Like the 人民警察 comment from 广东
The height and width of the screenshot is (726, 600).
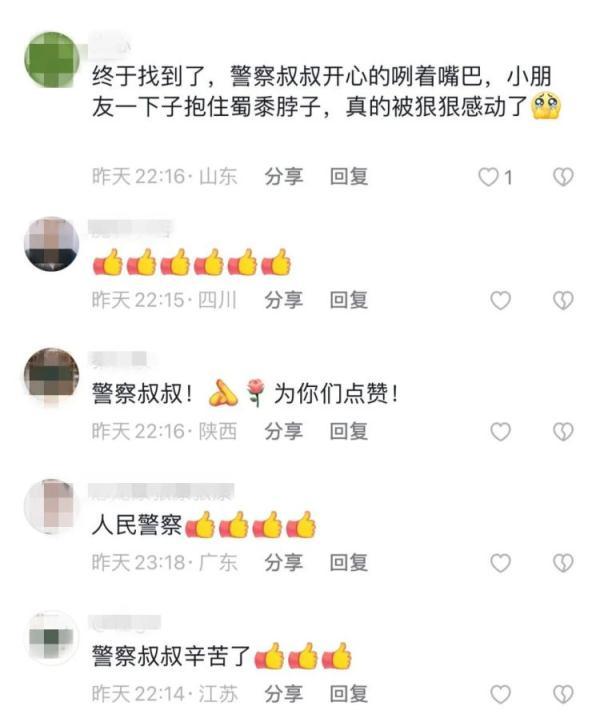(500, 563)
